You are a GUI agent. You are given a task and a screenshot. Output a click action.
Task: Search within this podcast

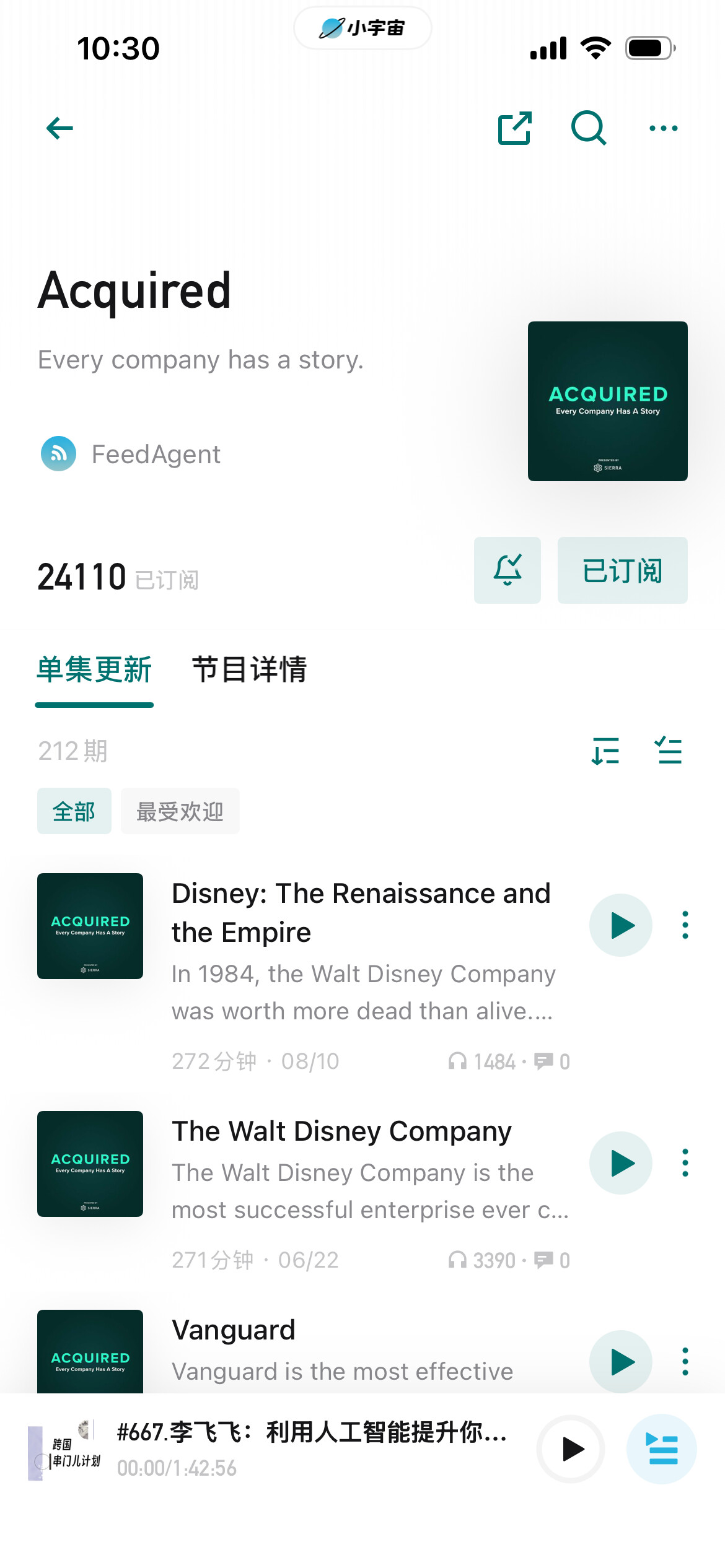[588, 128]
